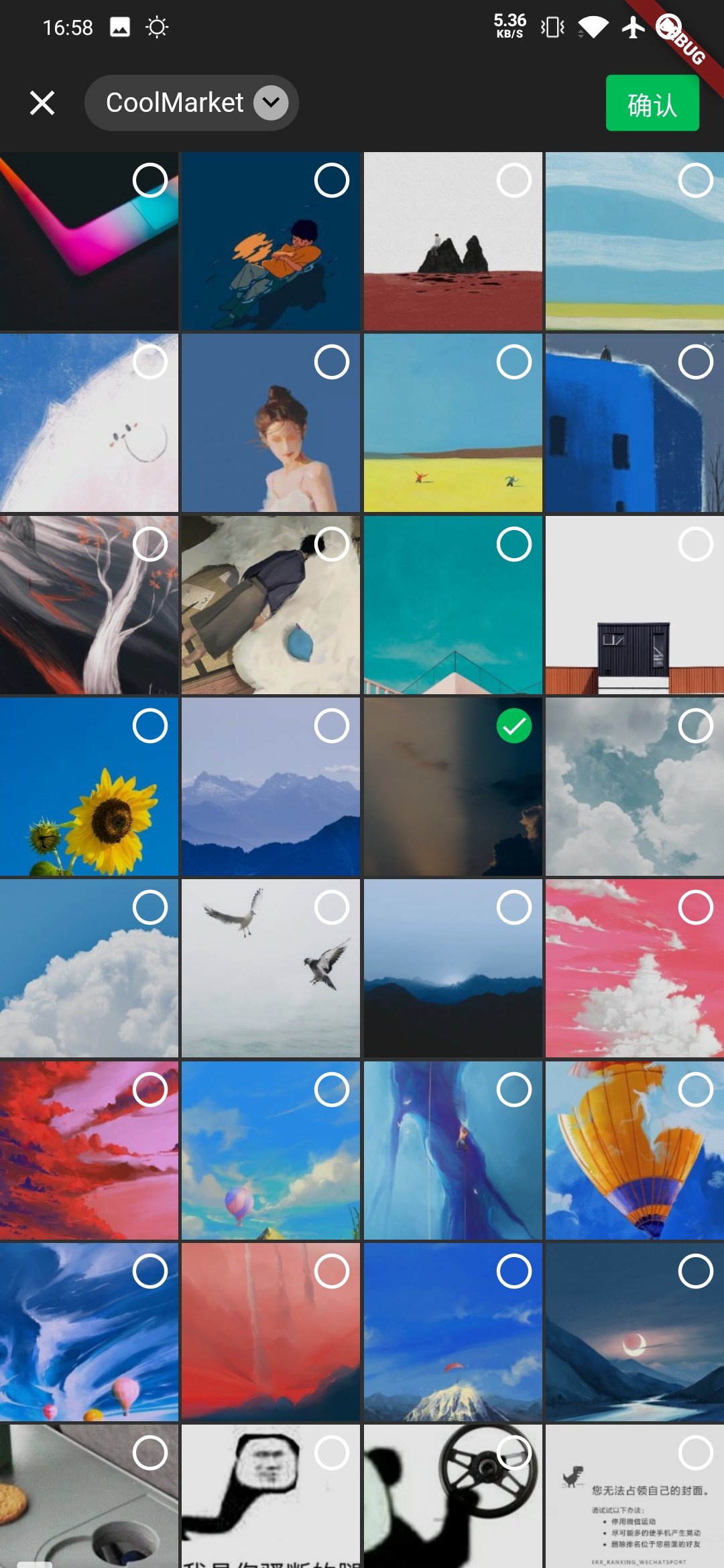724x1568 pixels.
Task: Close the image picker
Action: pyautogui.click(x=42, y=103)
